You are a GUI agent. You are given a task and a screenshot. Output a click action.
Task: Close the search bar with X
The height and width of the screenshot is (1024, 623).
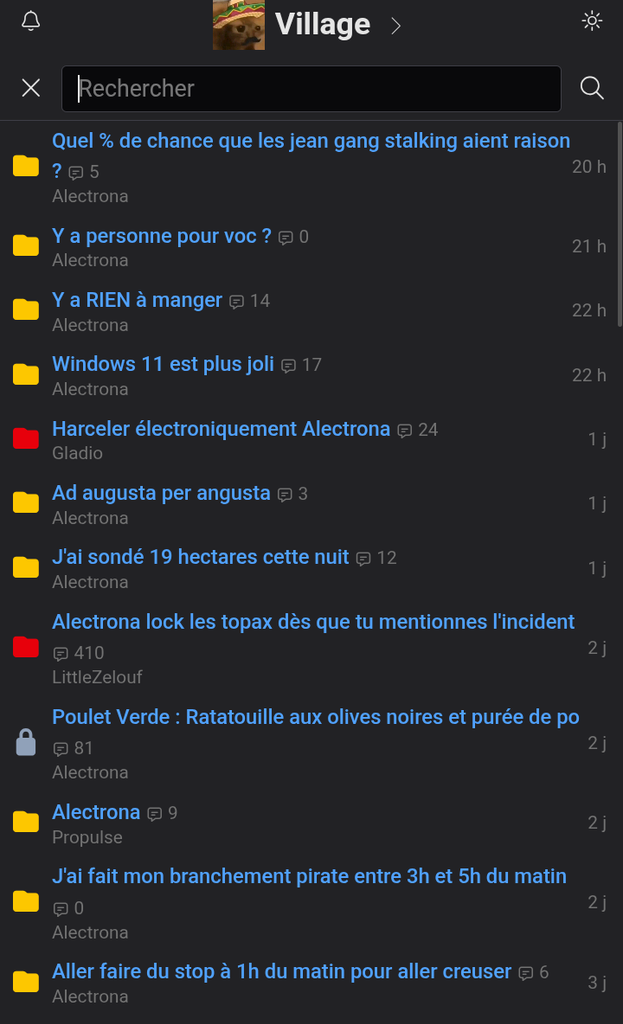point(31,88)
